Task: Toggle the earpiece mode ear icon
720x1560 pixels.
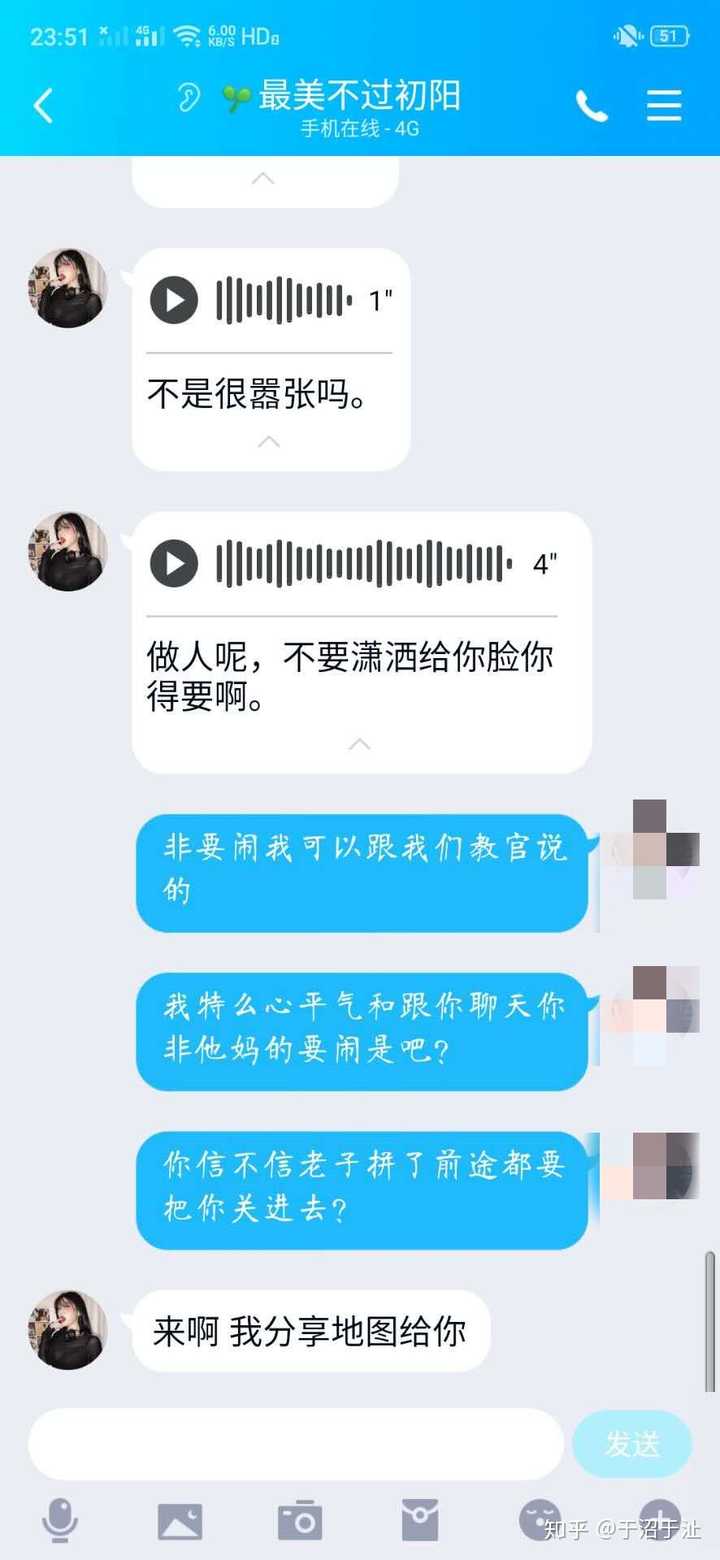Action: (x=188, y=97)
